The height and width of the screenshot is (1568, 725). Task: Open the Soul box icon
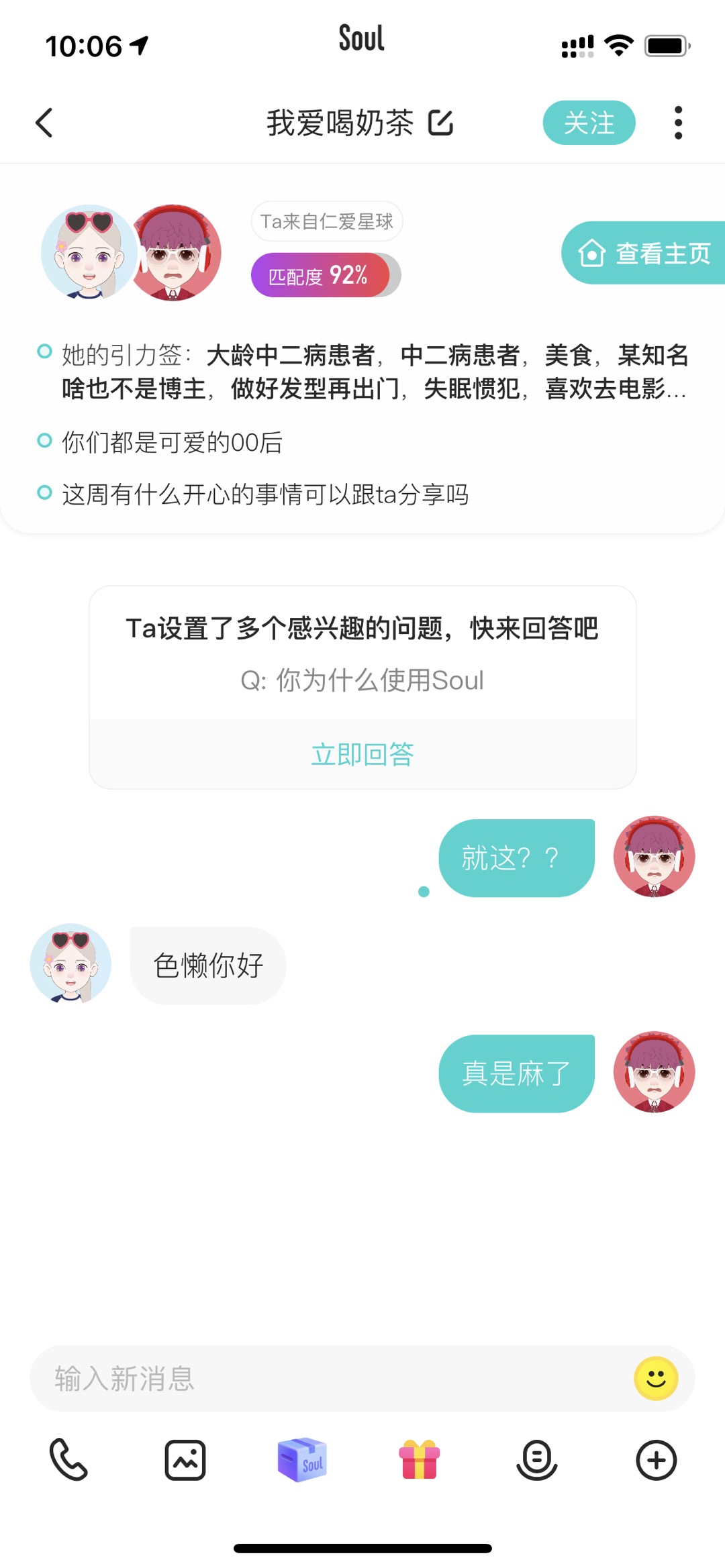point(302,1459)
